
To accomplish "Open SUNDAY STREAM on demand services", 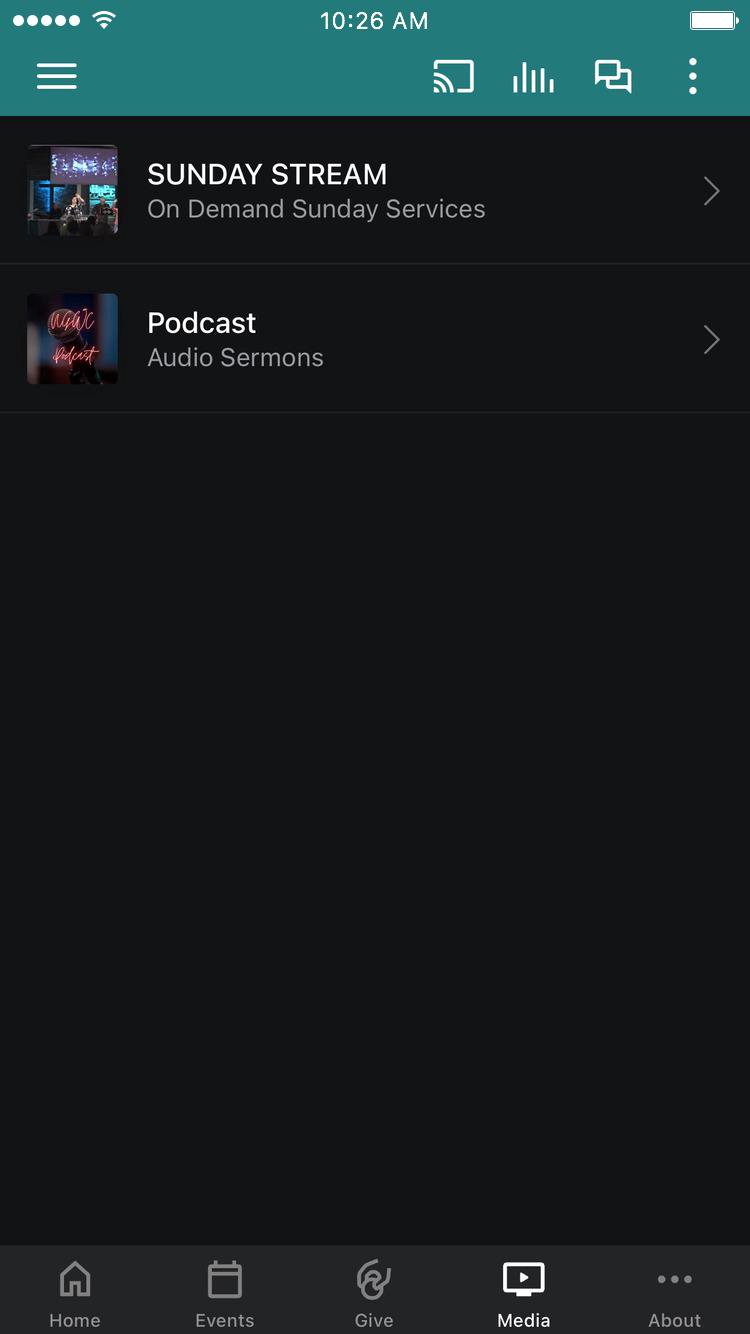I will tap(375, 190).
